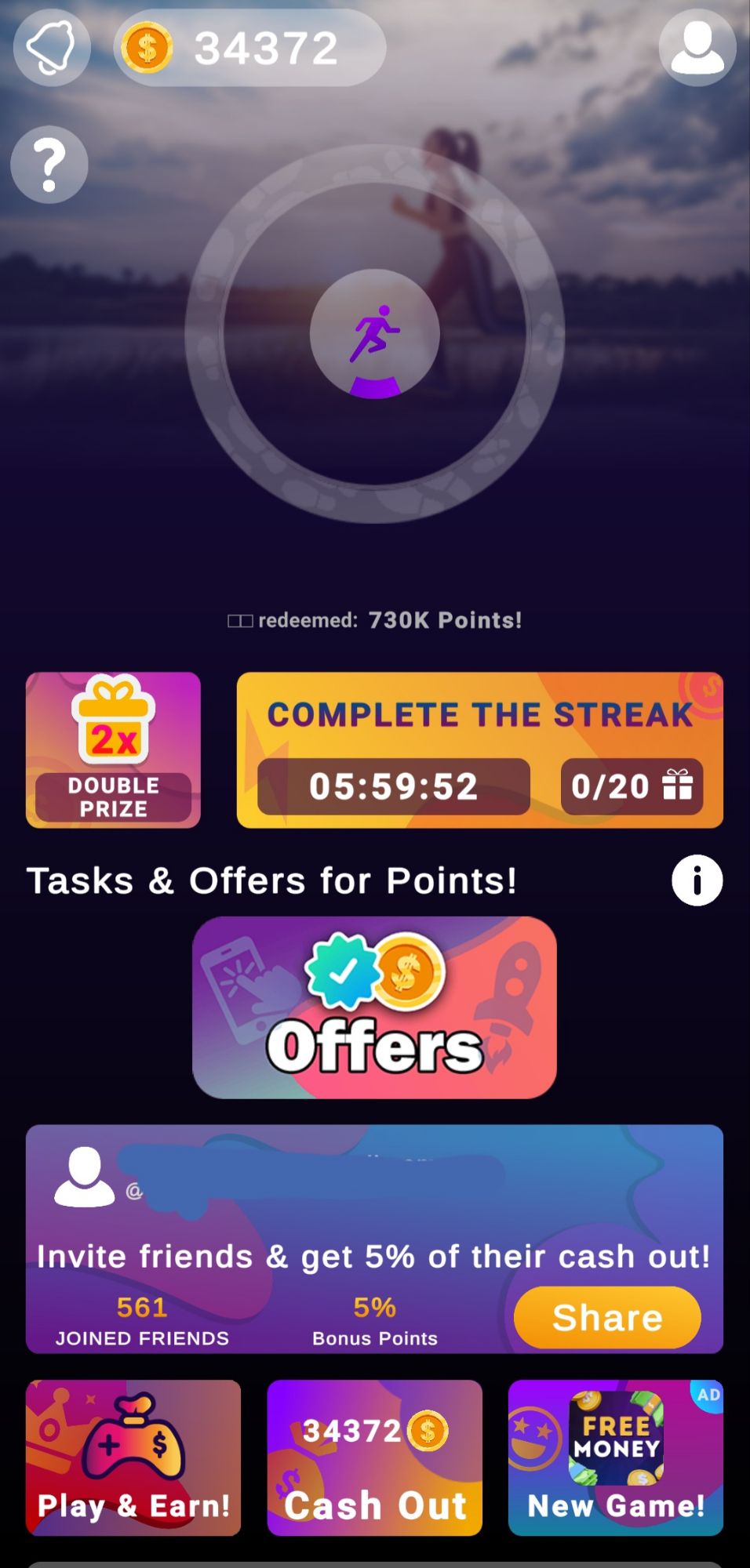Open the profile account icon
750x1568 pixels.
[x=697, y=47]
